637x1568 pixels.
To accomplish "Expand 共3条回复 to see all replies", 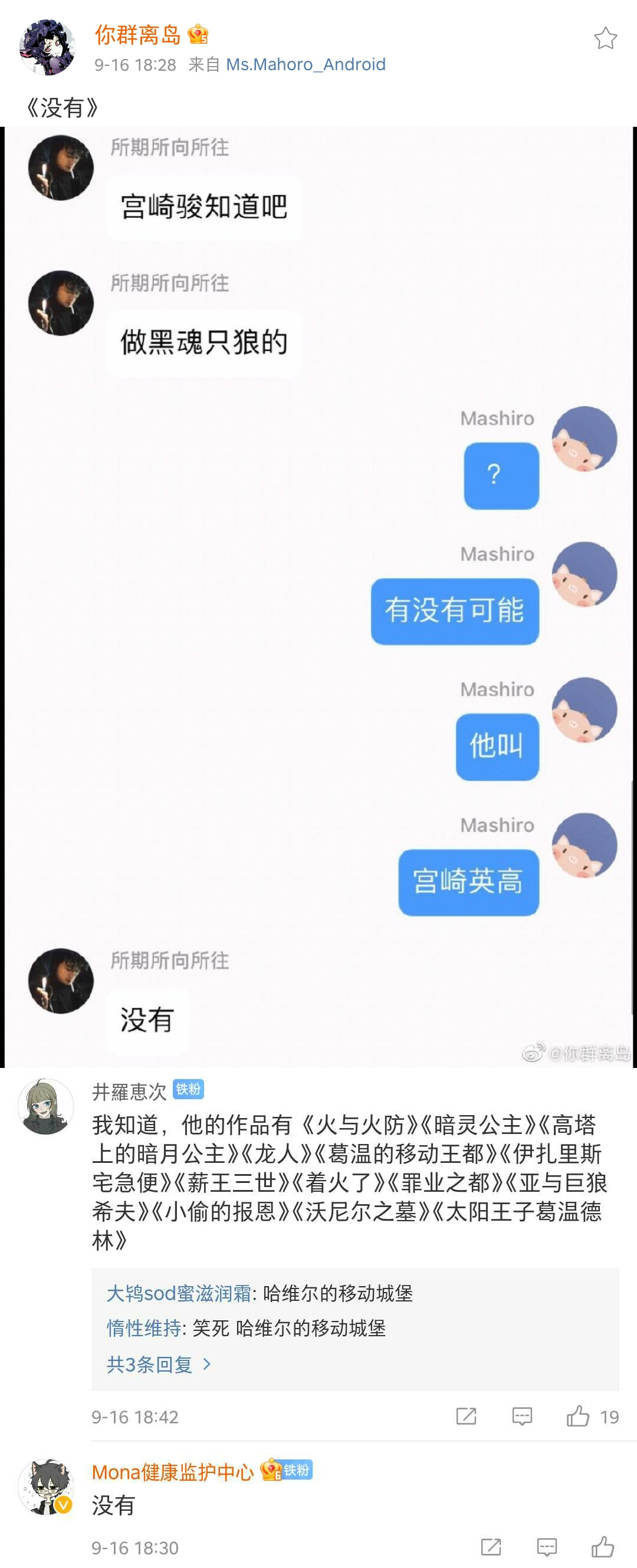I will (159, 1364).
